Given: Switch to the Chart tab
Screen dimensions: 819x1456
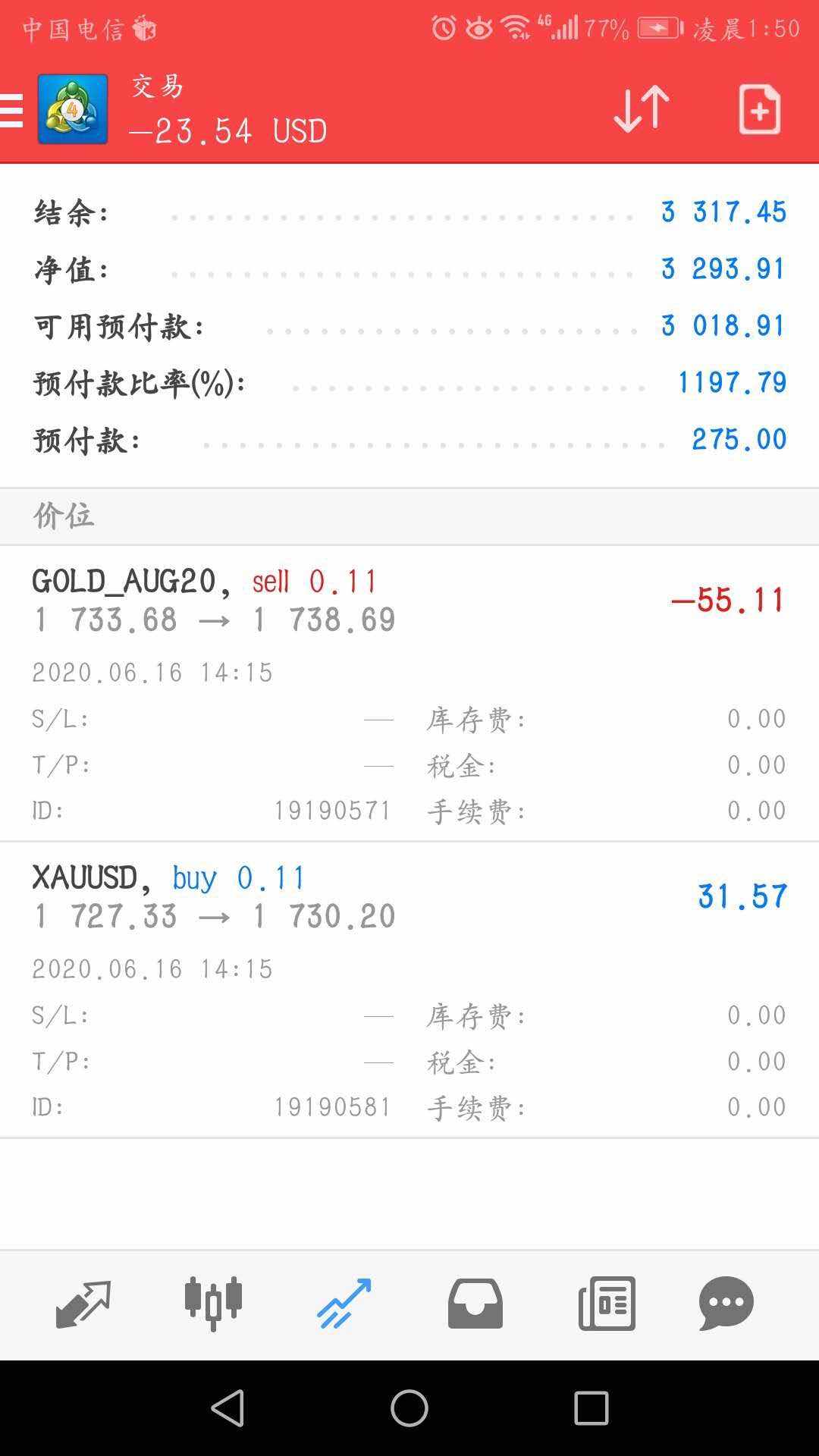Looking at the screenshot, I should pos(213,1304).
